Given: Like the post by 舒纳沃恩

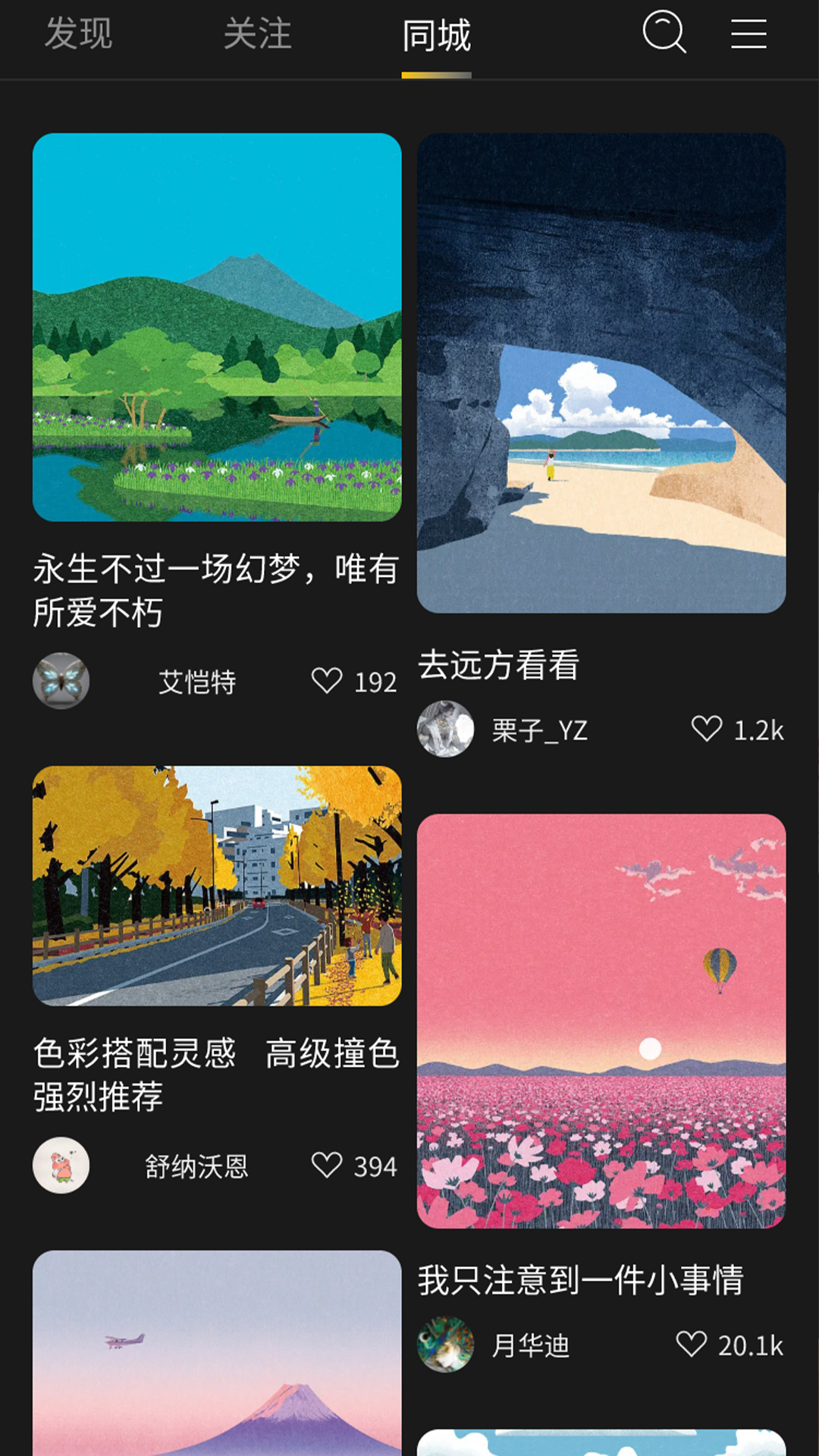Looking at the screenshot, I should (328, 1166).
